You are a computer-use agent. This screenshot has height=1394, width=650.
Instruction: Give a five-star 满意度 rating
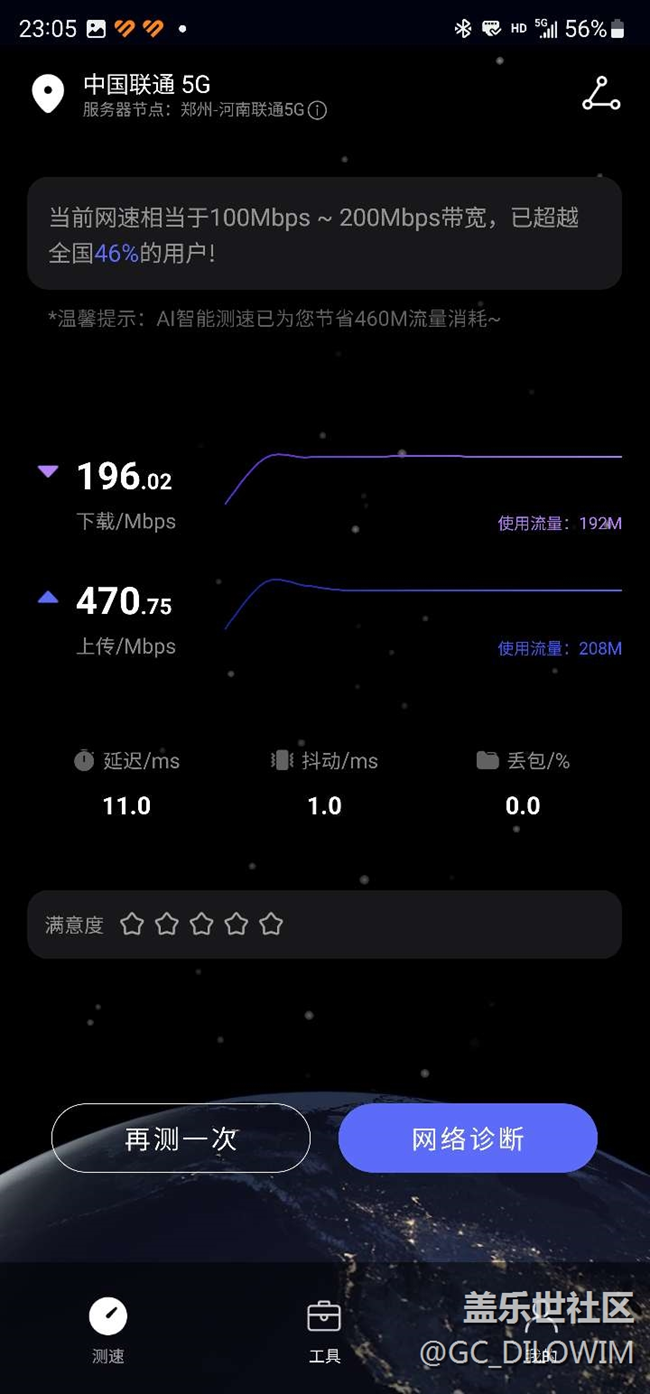271,924
